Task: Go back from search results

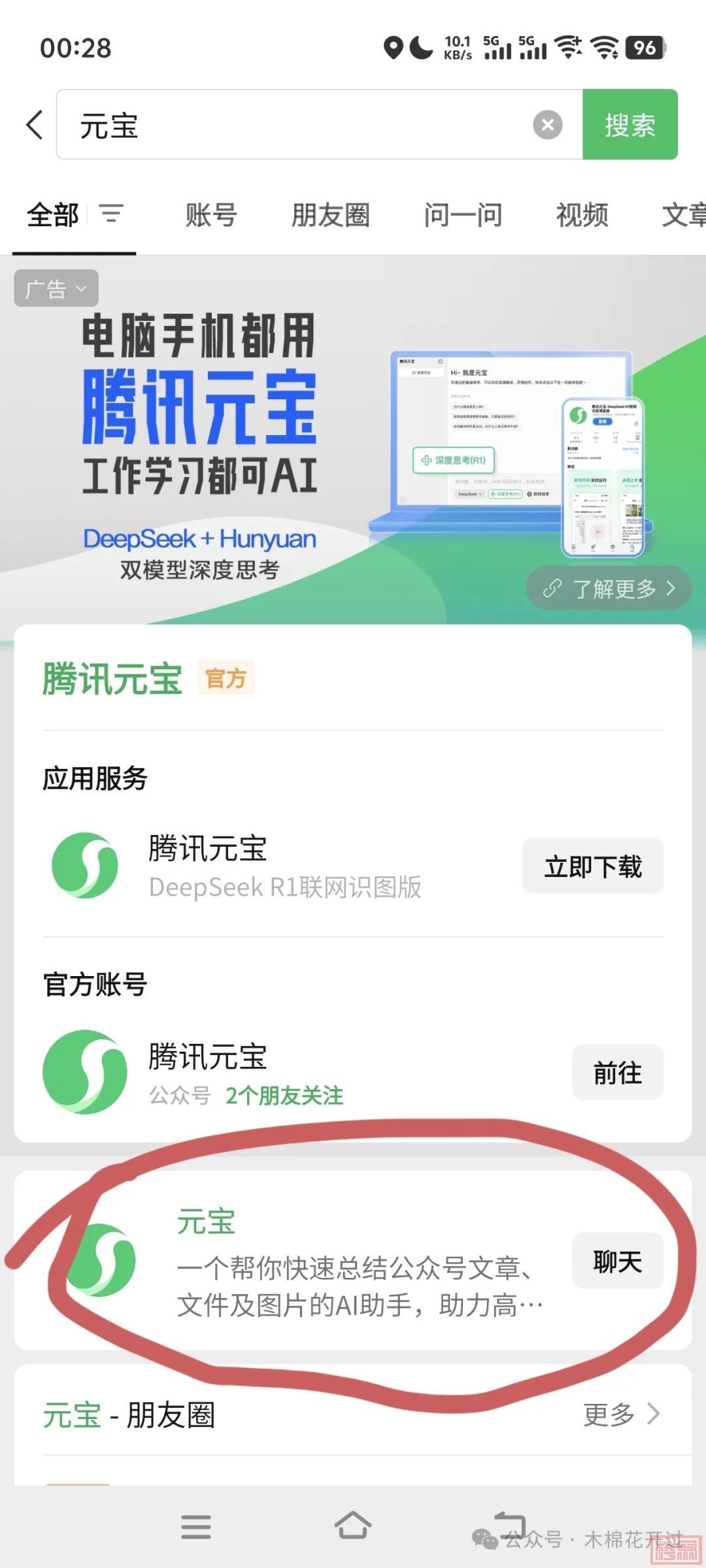Action: pos(35,124)
